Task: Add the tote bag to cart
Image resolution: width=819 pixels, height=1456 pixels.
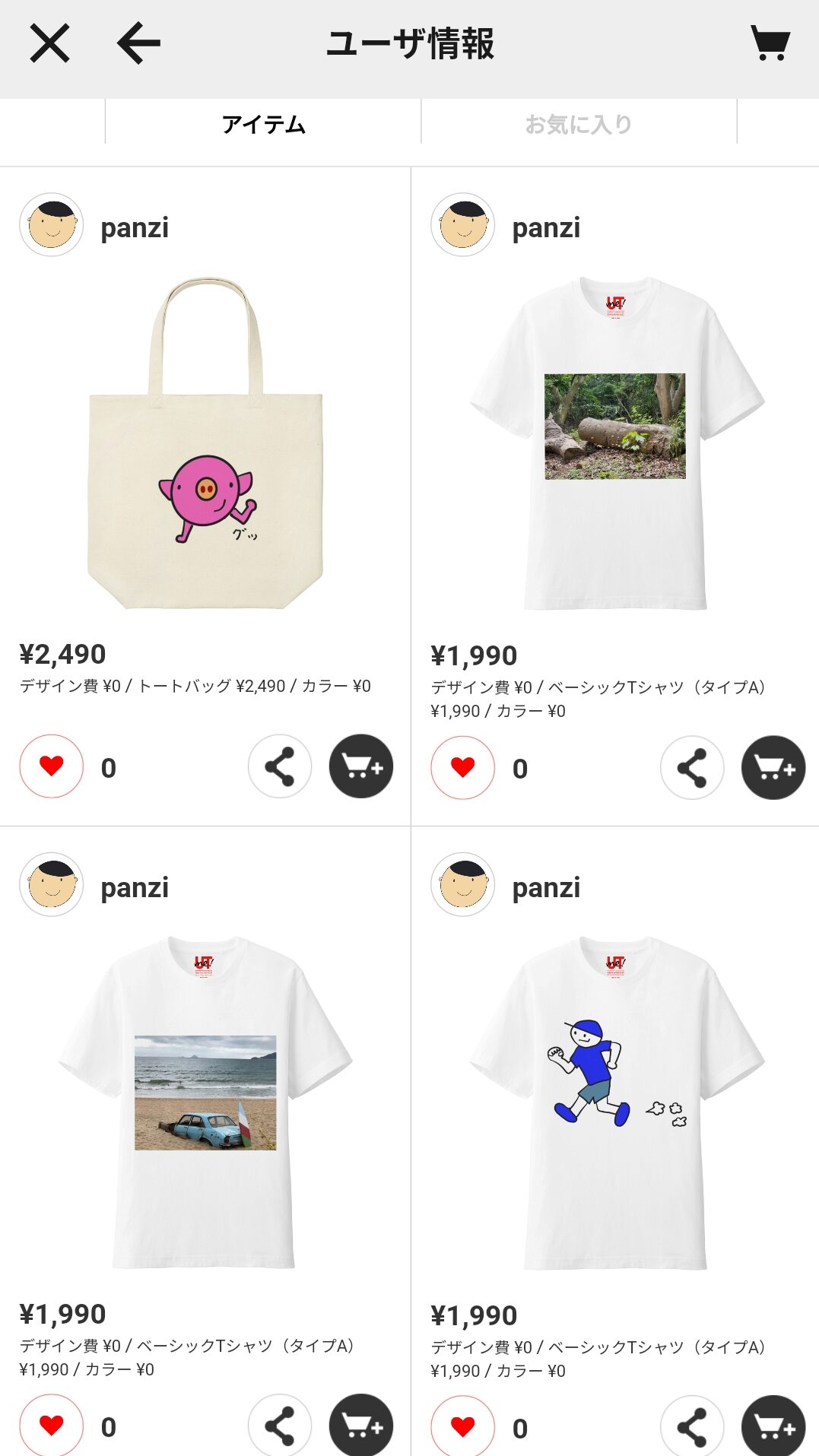Action: 361,766
